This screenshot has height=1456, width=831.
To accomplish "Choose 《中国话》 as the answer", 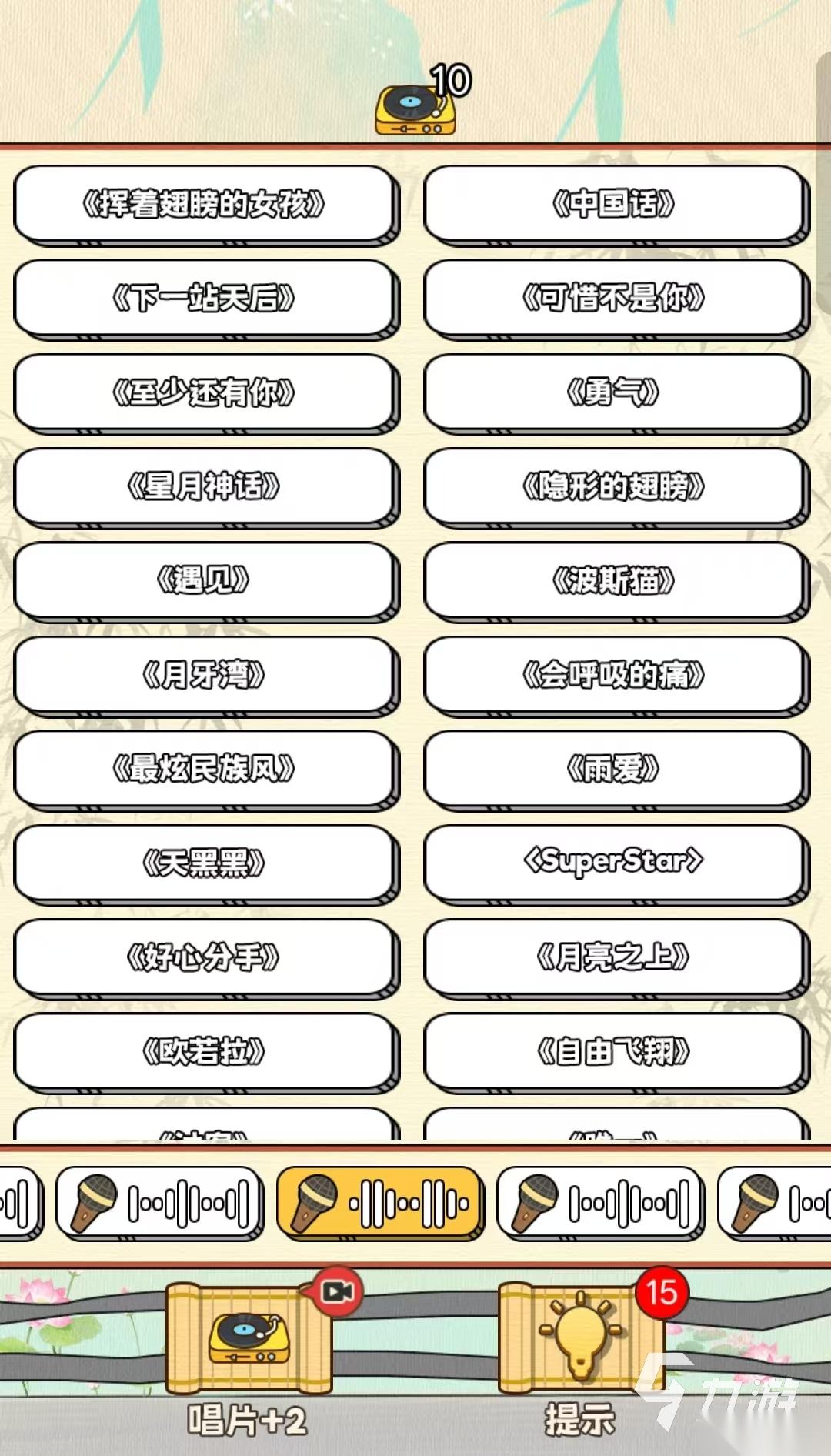I will (x=616, y=205).
